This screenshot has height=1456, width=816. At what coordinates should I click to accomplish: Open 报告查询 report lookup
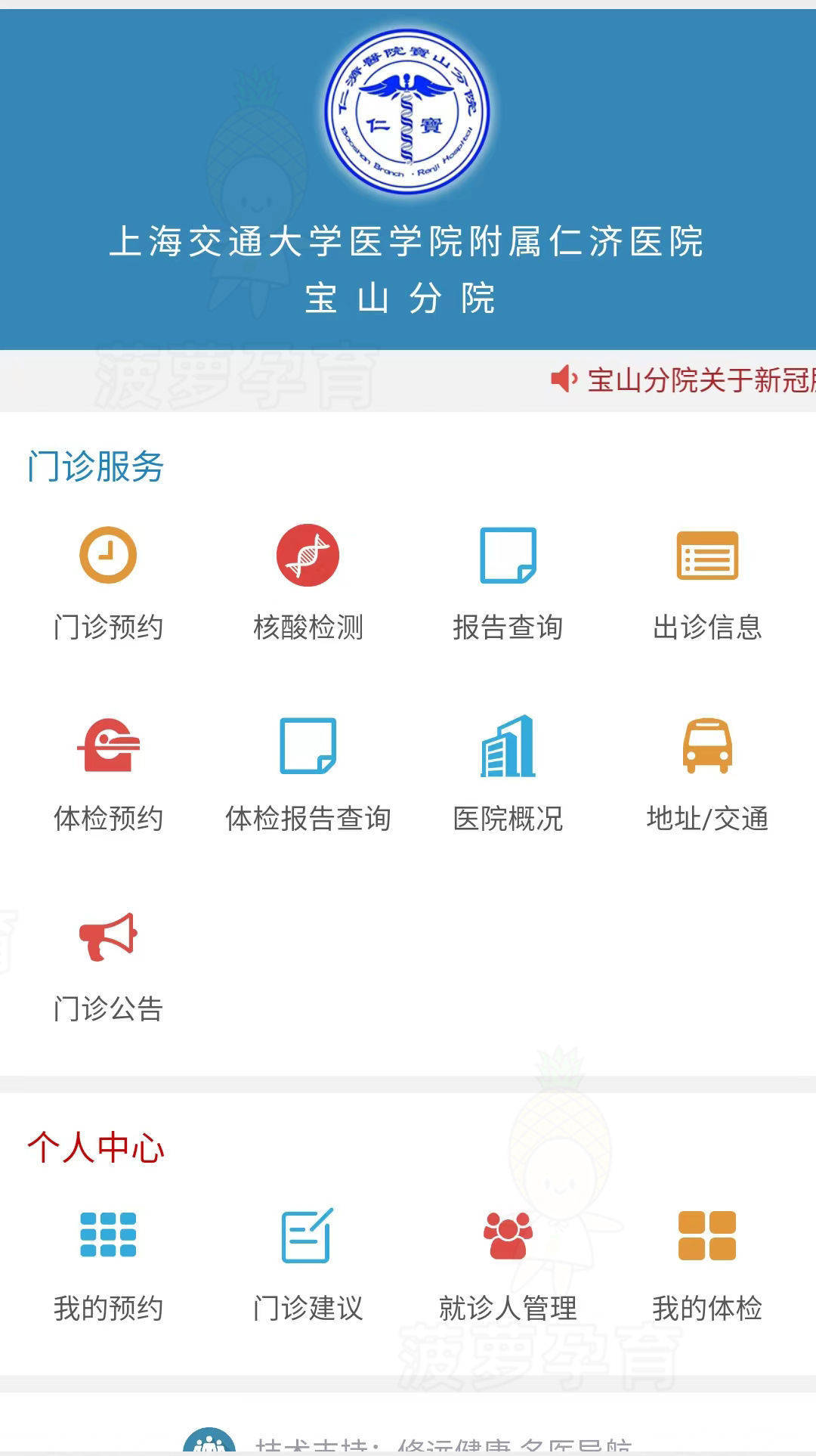[508, 584]
